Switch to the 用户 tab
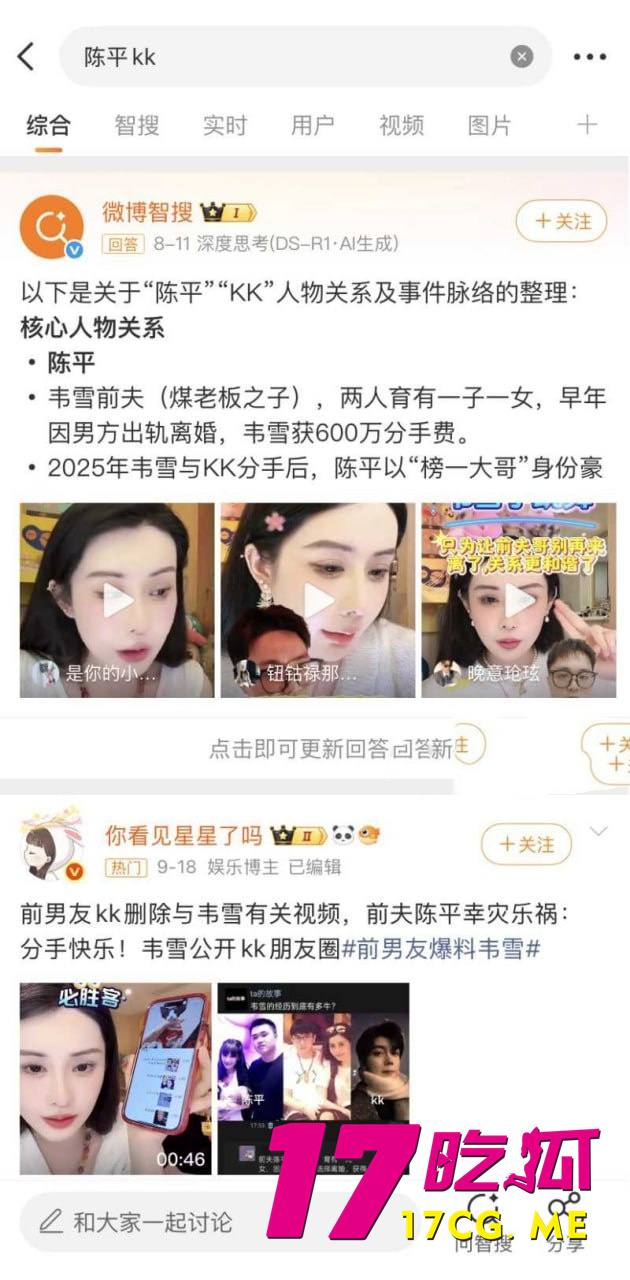This screenshot has width=630, height=1280. (312, 125)
